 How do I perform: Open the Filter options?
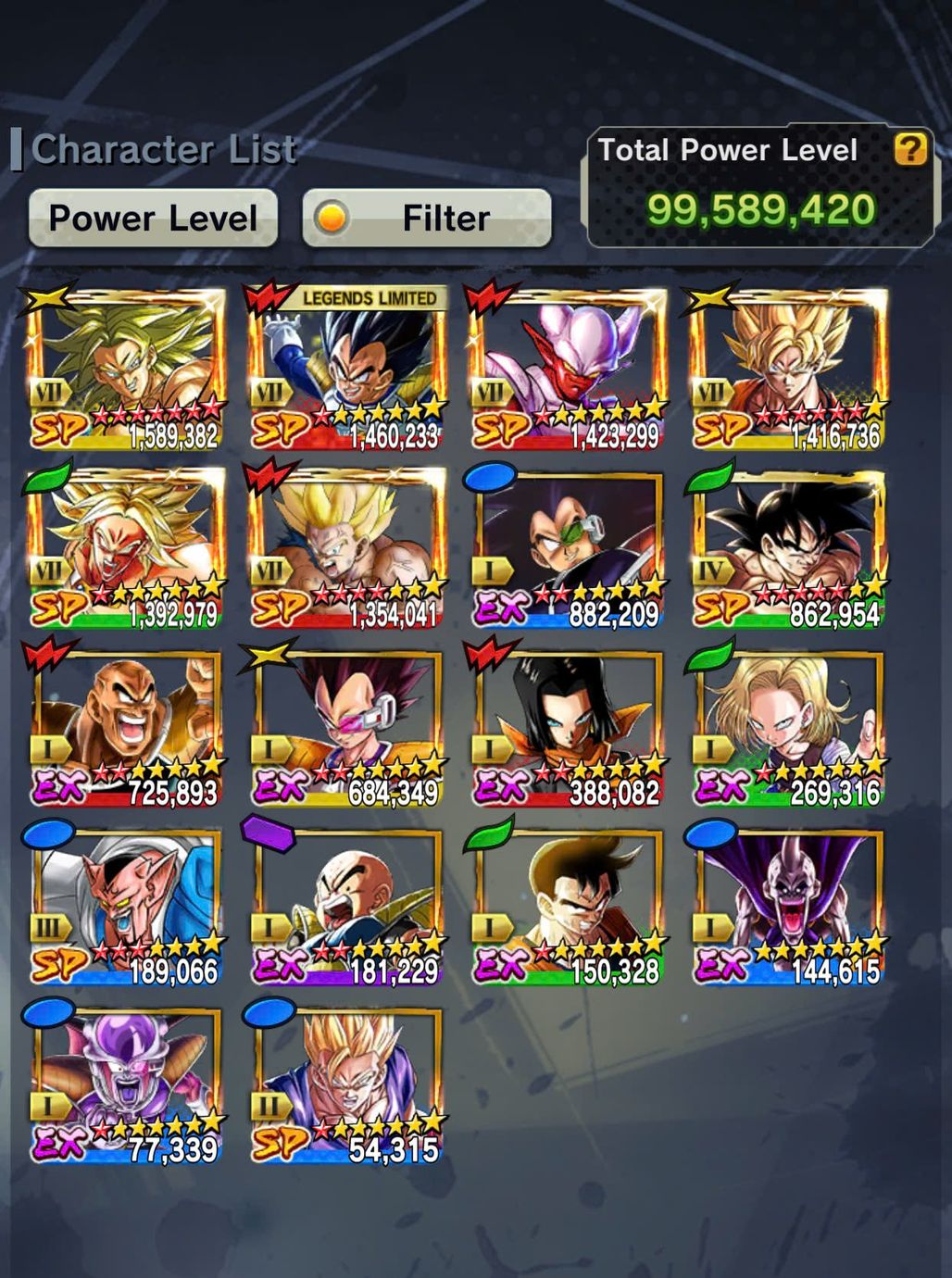[x=427, y=219]
